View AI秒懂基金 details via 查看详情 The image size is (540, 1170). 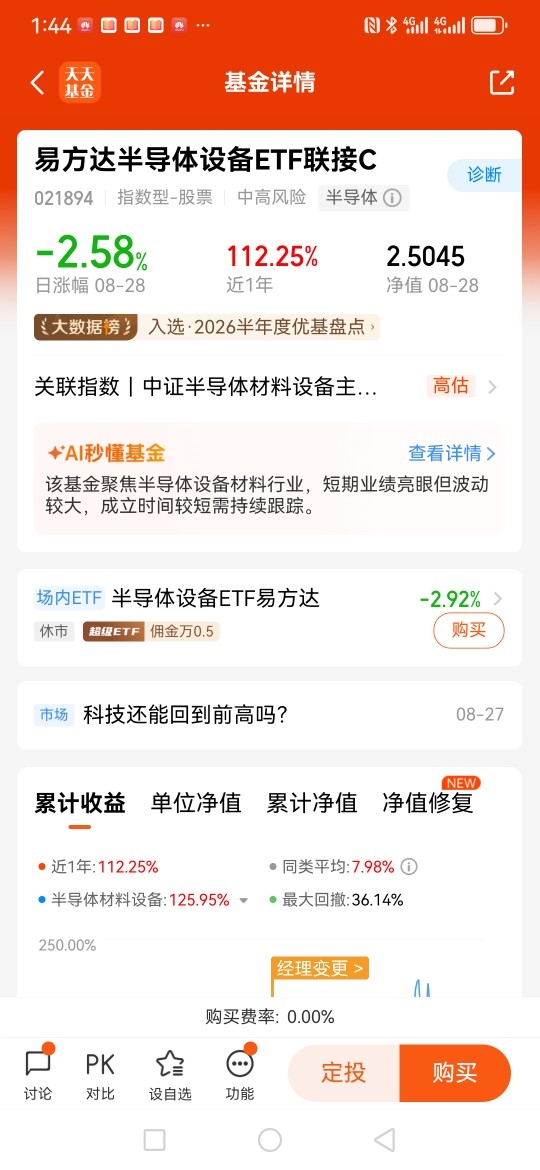pyautogui.click(x=452, y=453)
